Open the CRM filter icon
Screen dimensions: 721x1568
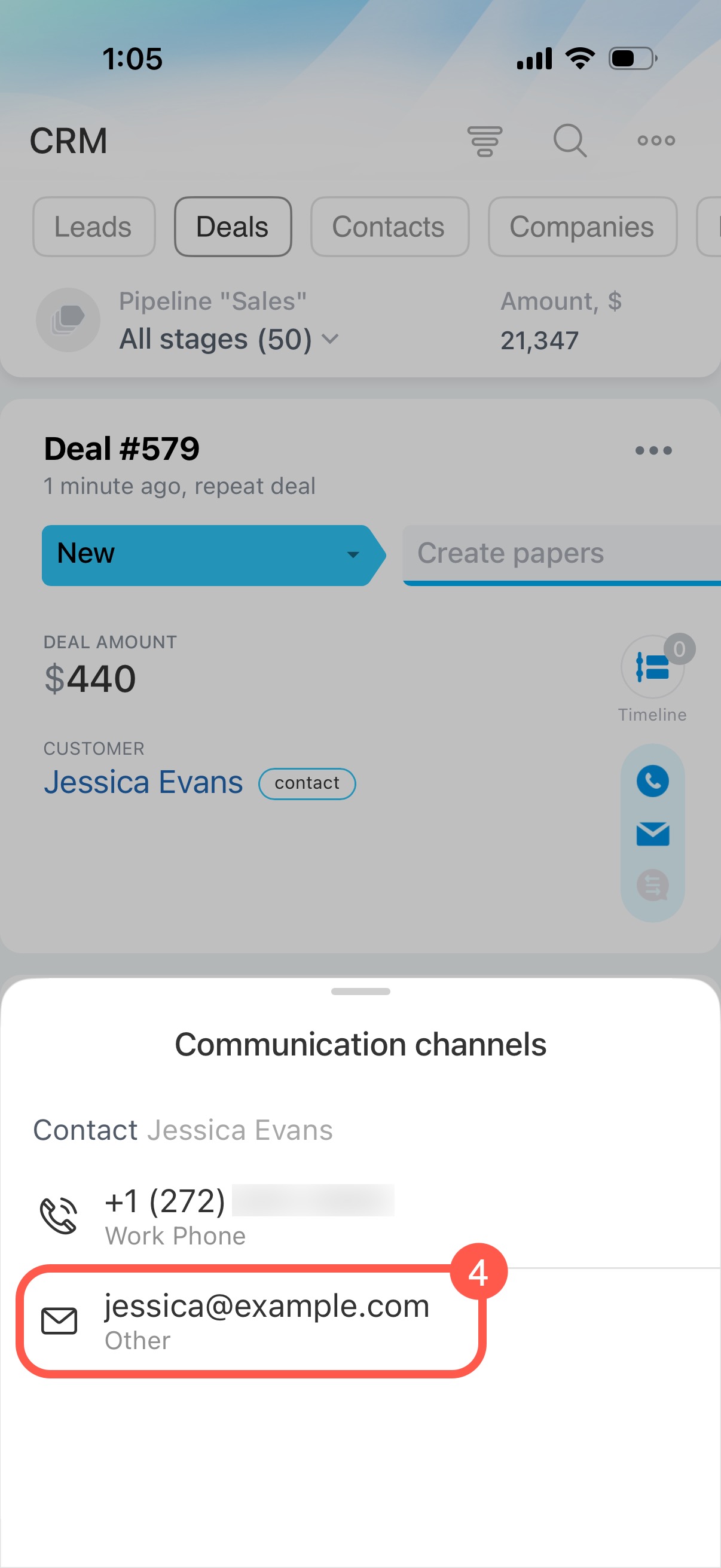tap(484, 141)
